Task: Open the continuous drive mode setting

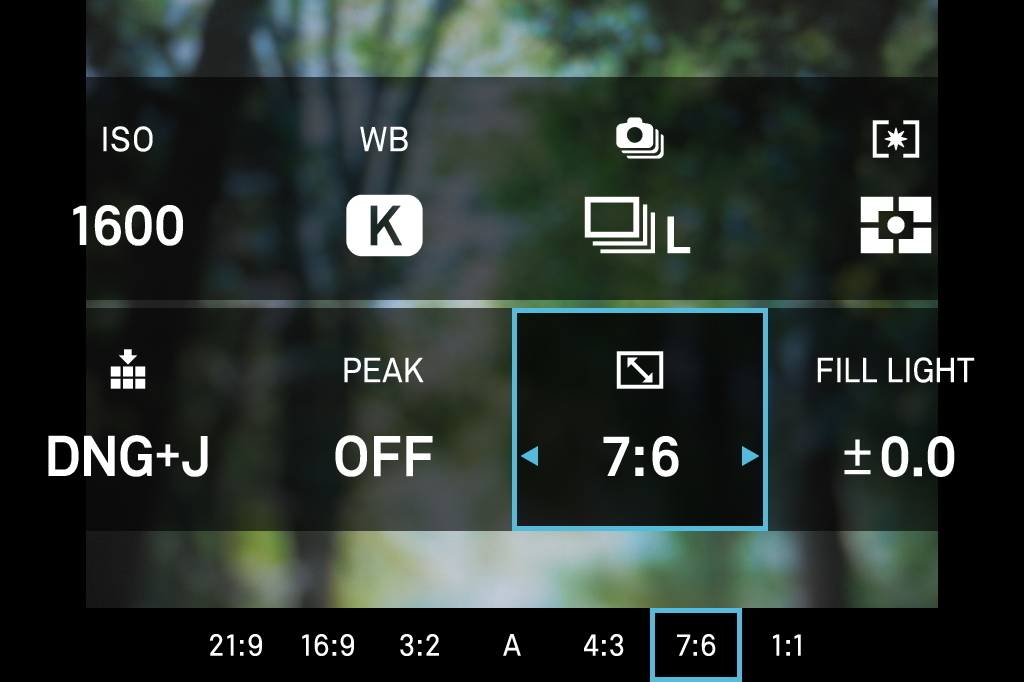Action: [x=638, y=190]
